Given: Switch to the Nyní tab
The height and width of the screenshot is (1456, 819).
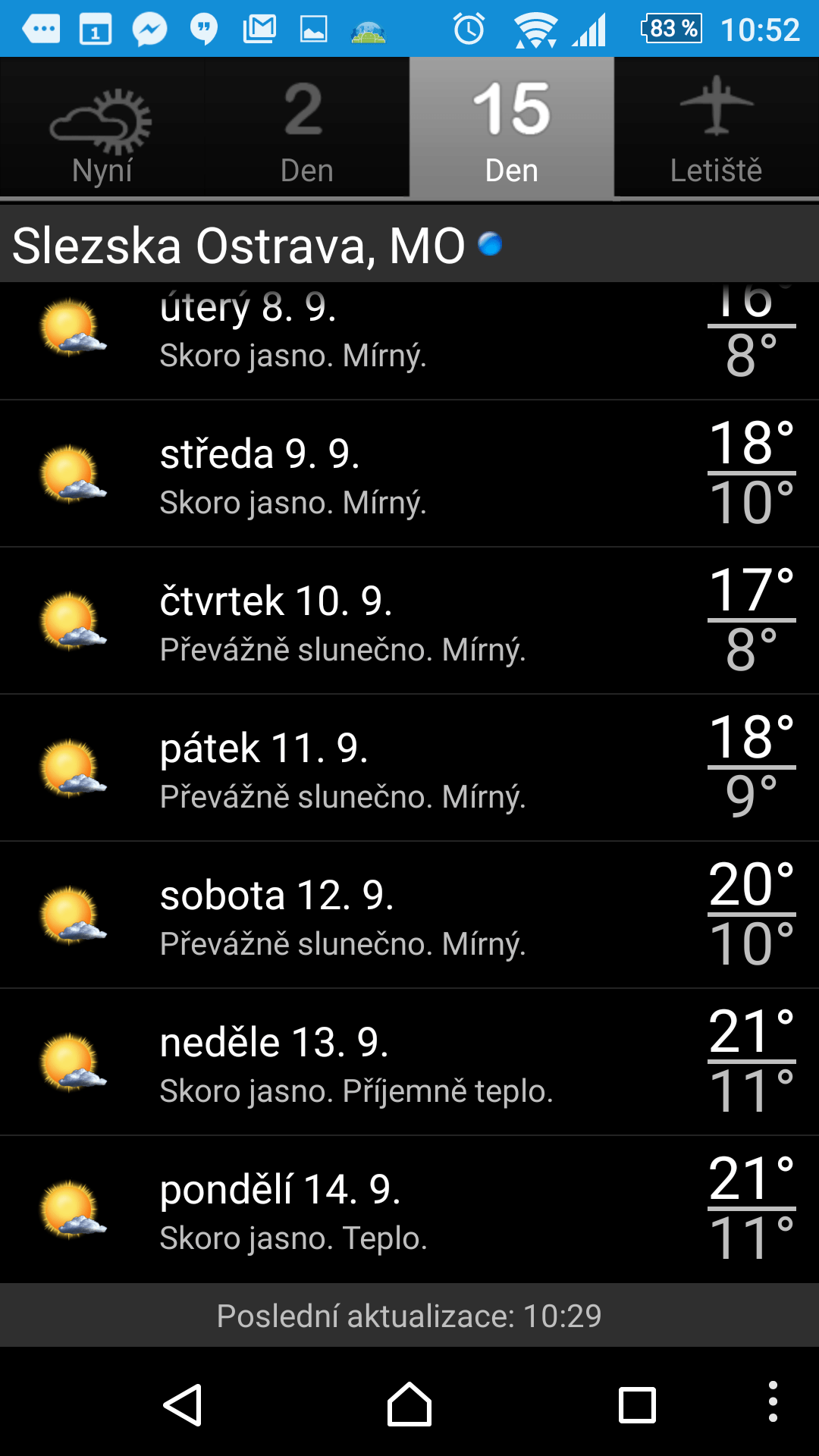Looking at the screenshot, I should 102,127.
